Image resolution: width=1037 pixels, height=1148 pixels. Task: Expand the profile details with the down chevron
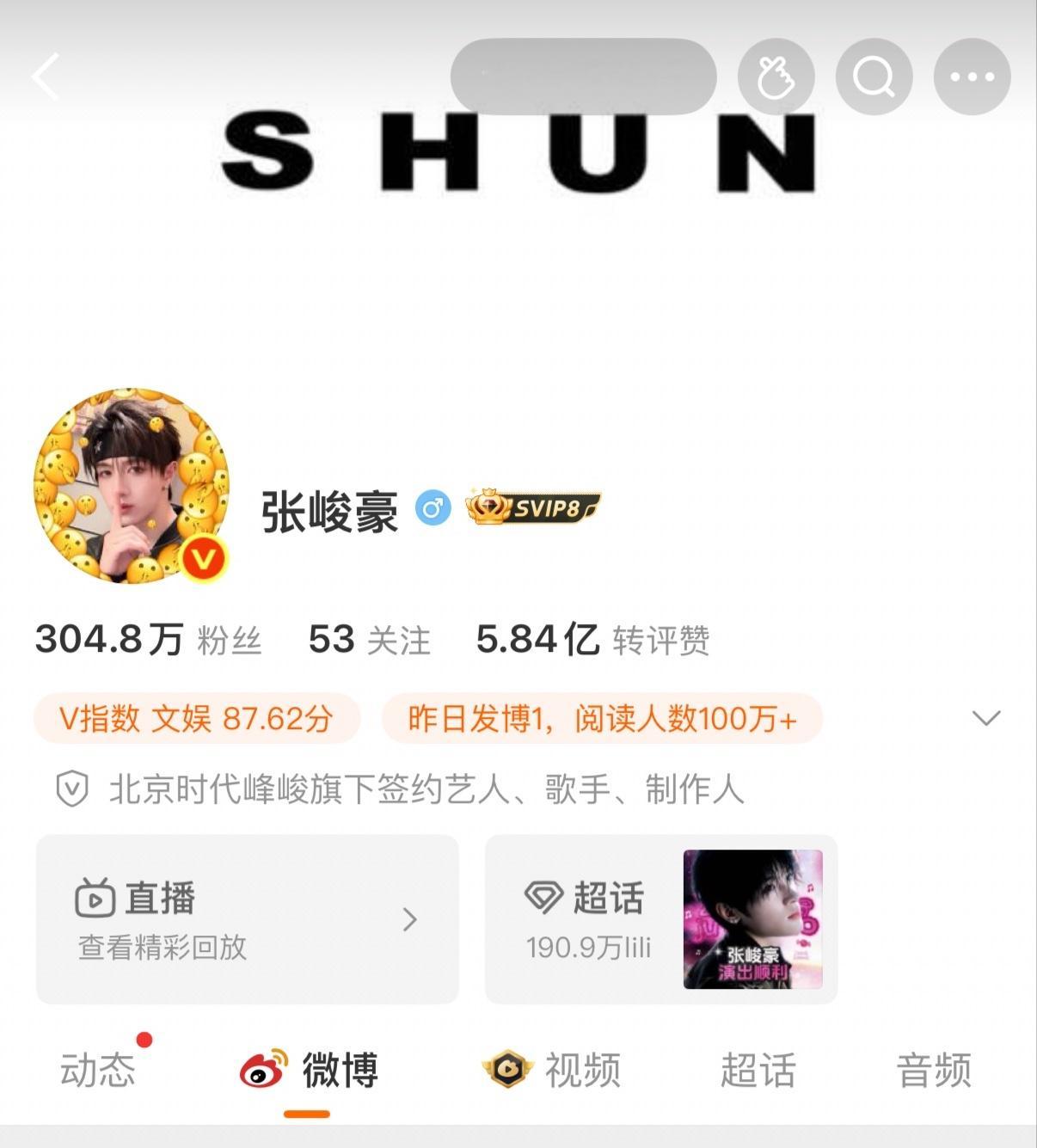987,715
